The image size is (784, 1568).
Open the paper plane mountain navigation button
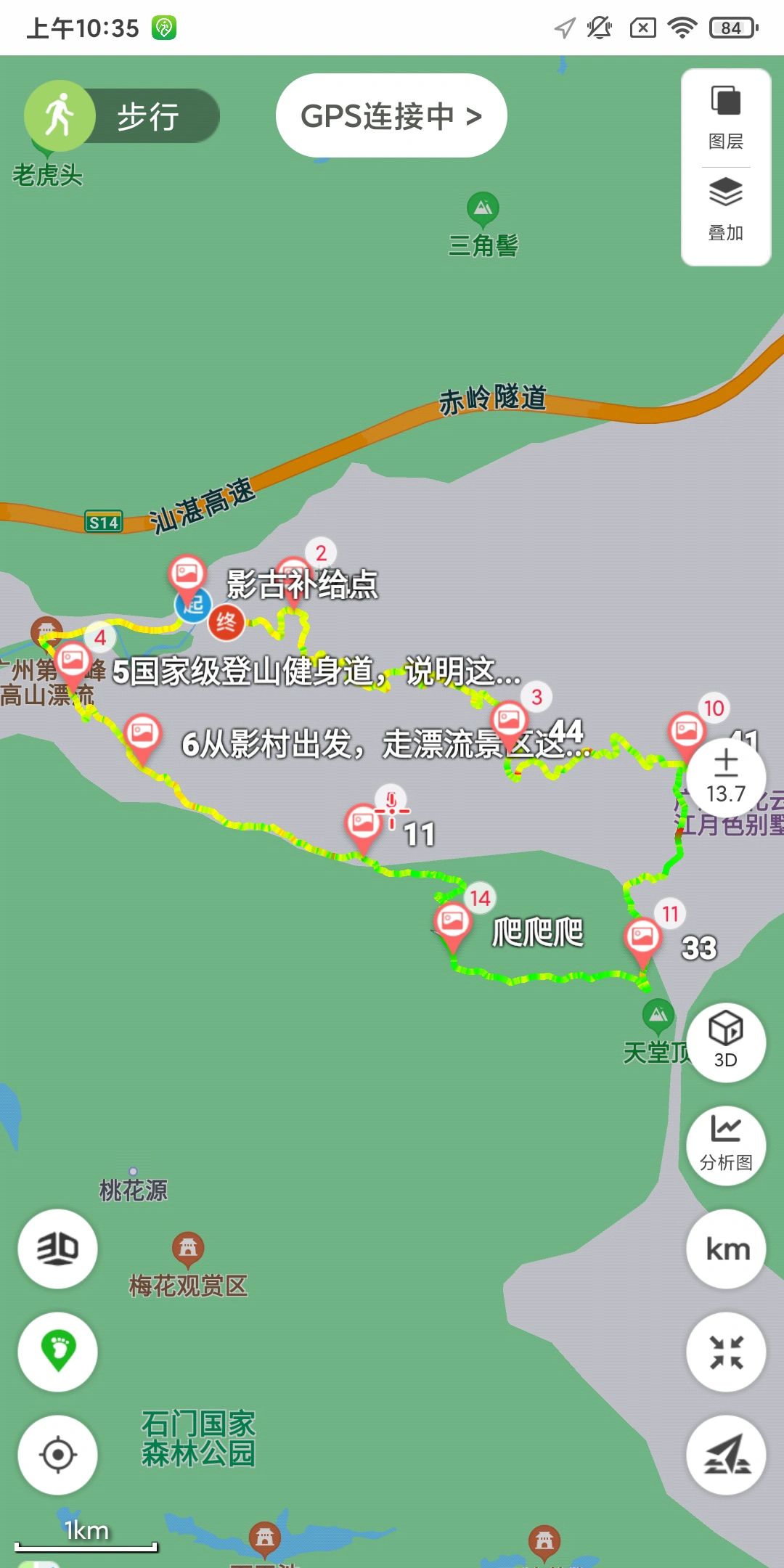tap(725, 1455)
